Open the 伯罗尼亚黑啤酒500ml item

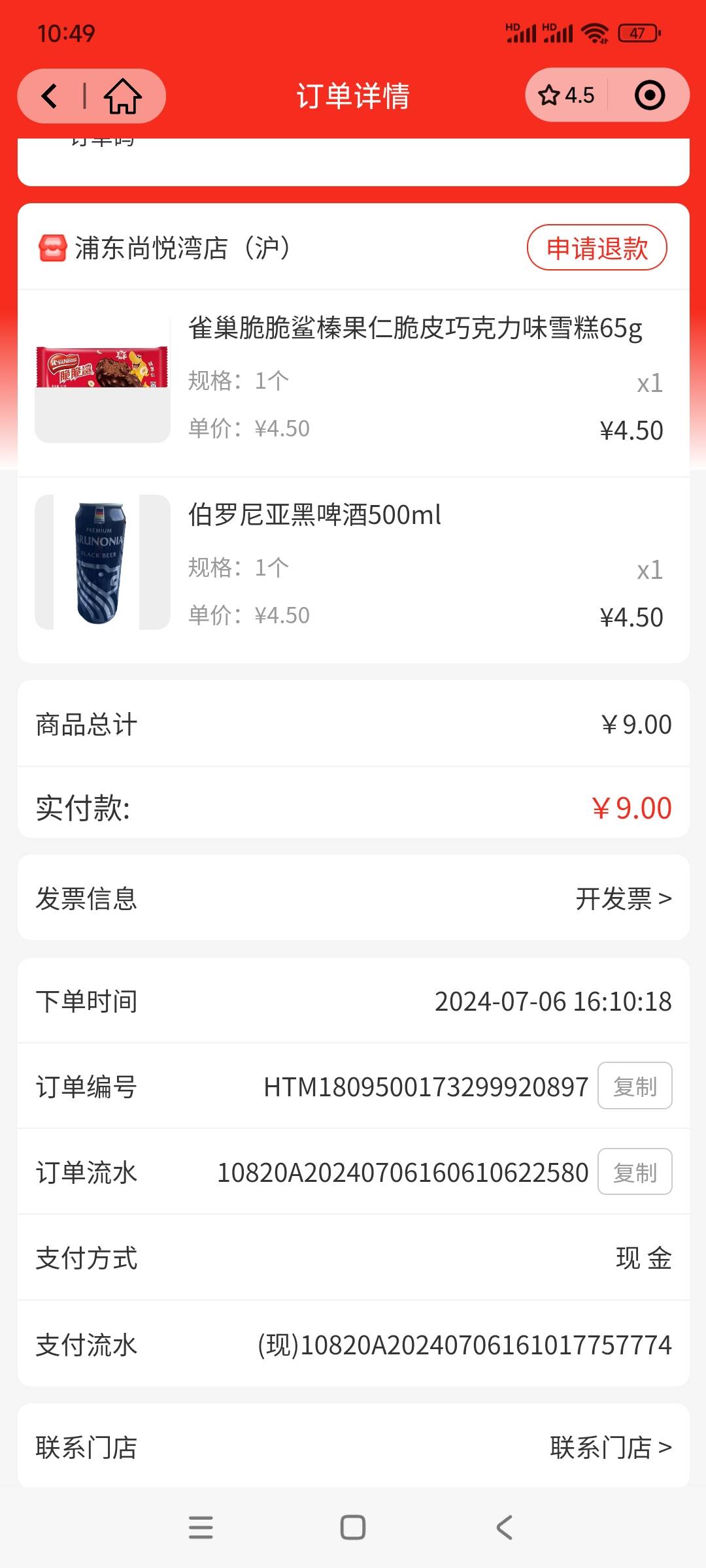(353, 570)
